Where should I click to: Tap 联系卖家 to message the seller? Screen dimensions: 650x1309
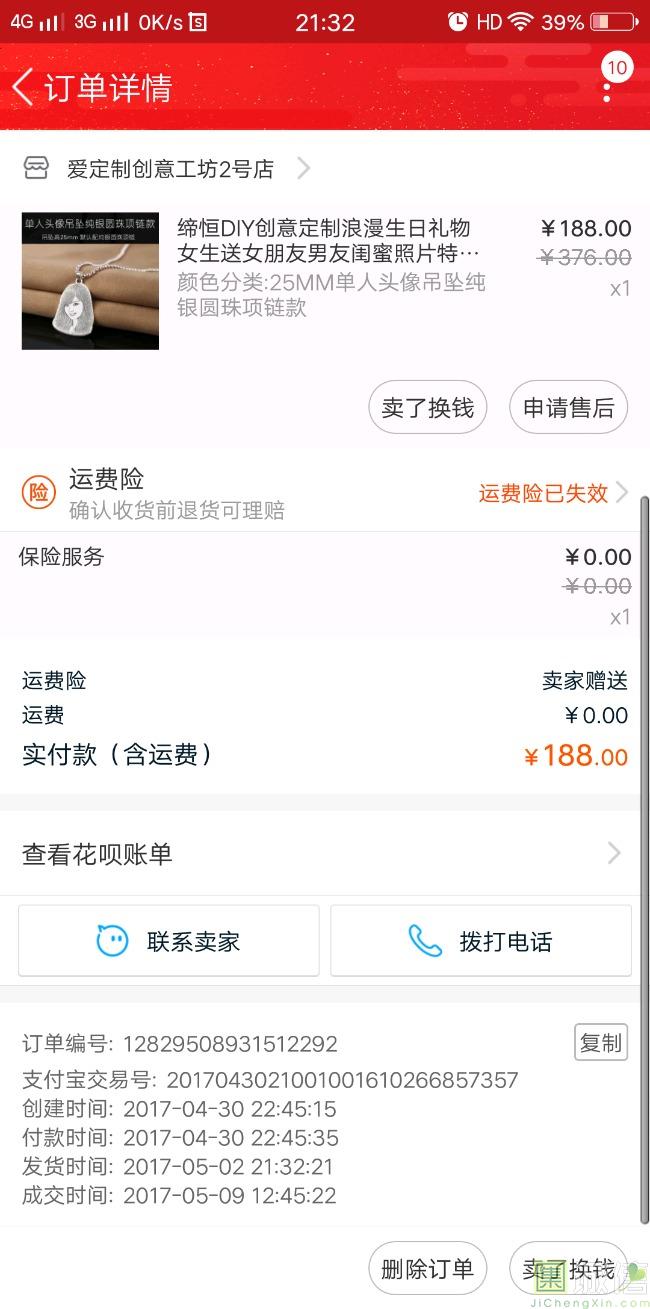pos(169,941)
